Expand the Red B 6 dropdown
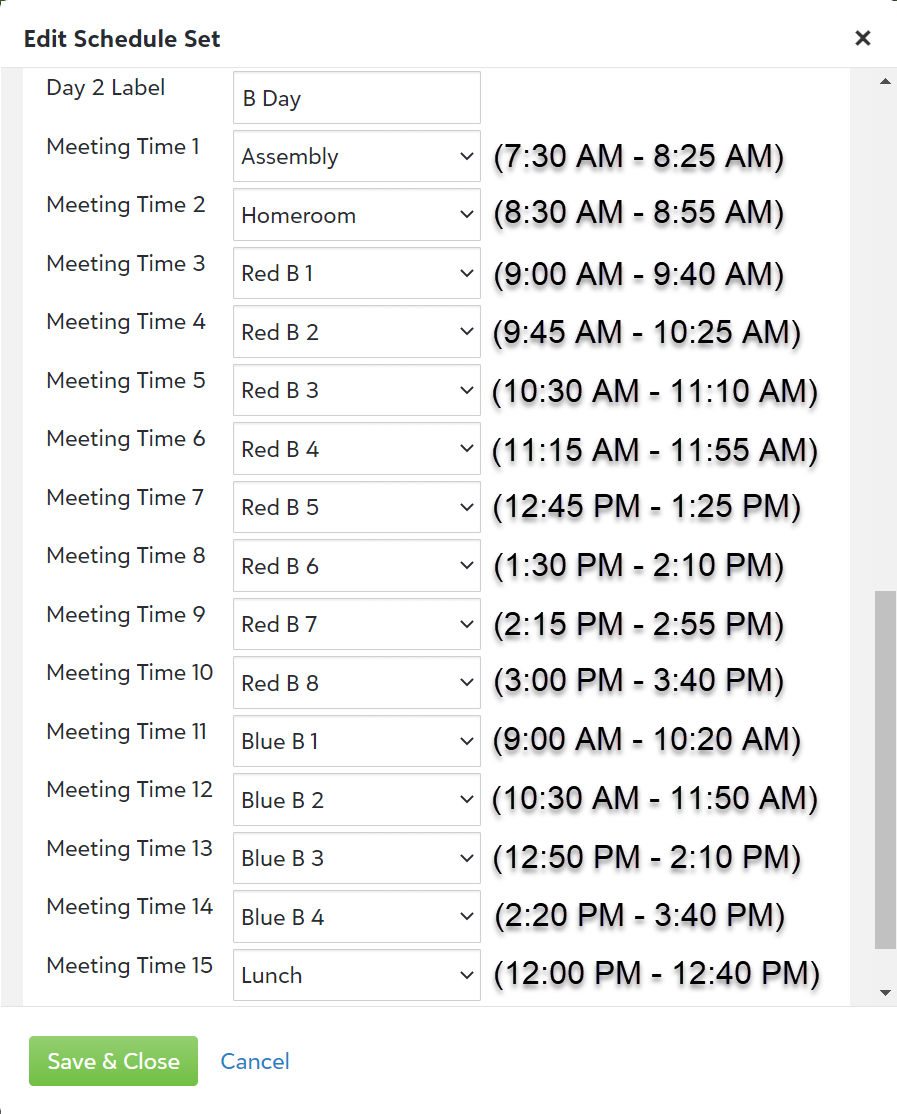This screenshot has width=897, height=1114. pos(356,566)
